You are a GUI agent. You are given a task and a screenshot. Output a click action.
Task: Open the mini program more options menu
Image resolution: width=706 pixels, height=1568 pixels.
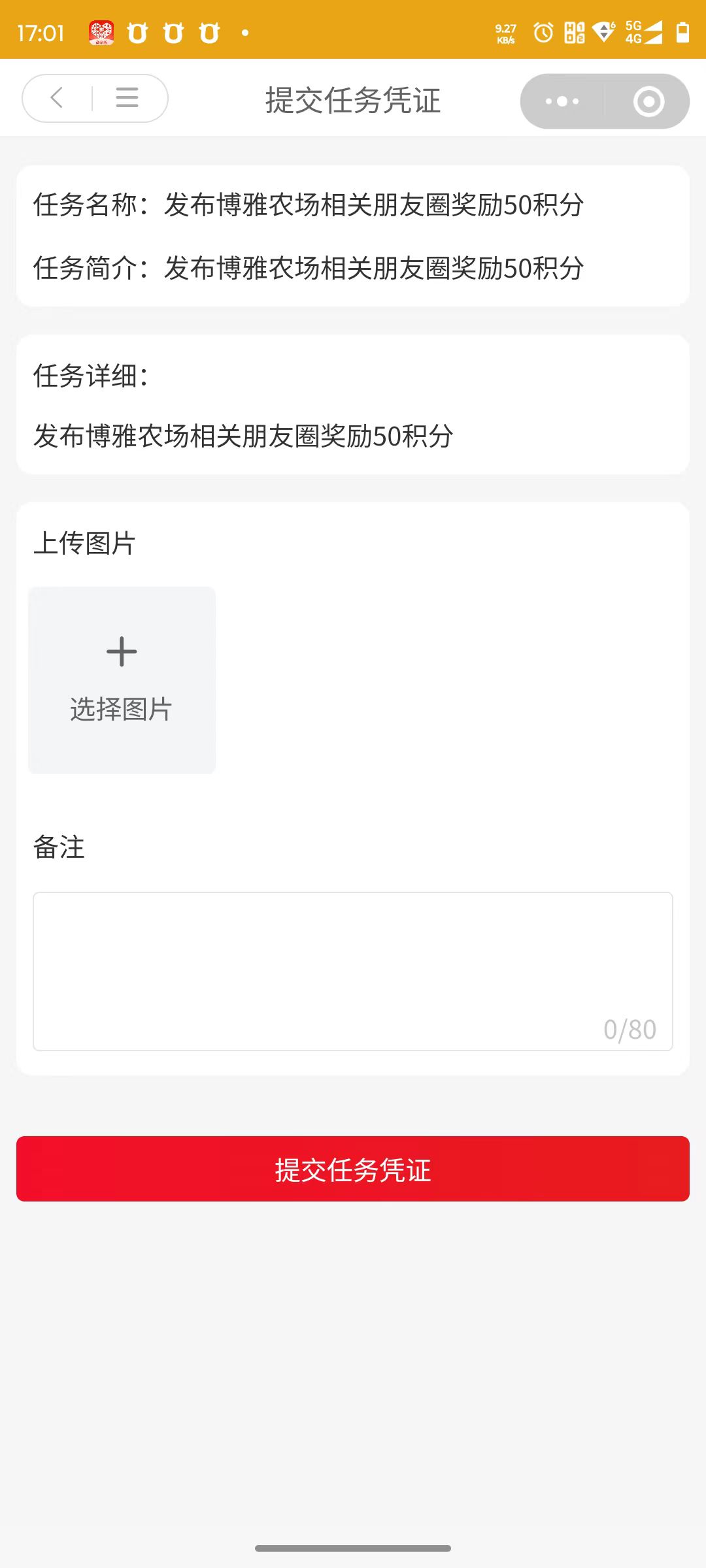coord(562,101)
